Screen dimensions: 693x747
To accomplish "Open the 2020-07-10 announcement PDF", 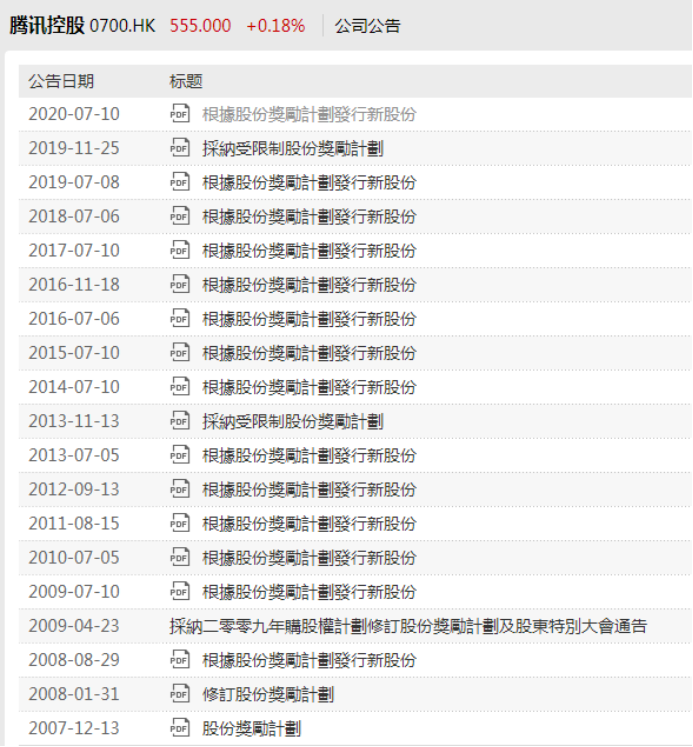I will tap(308, 114).
